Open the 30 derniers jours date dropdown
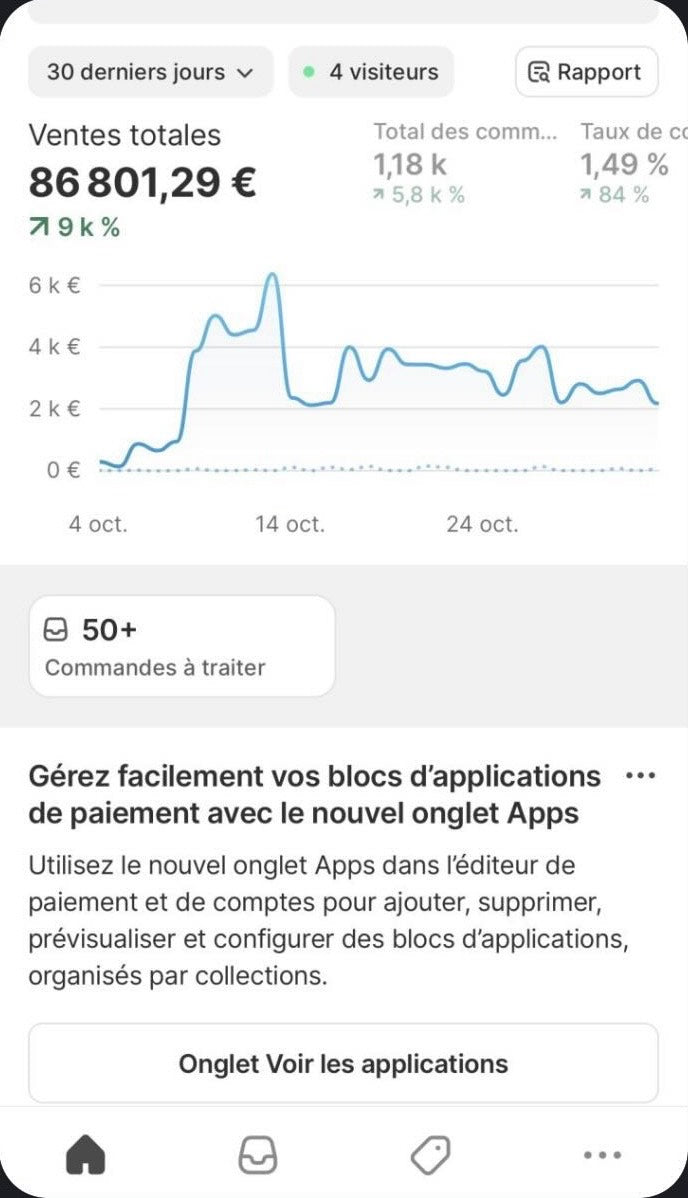 pos(151,72)
